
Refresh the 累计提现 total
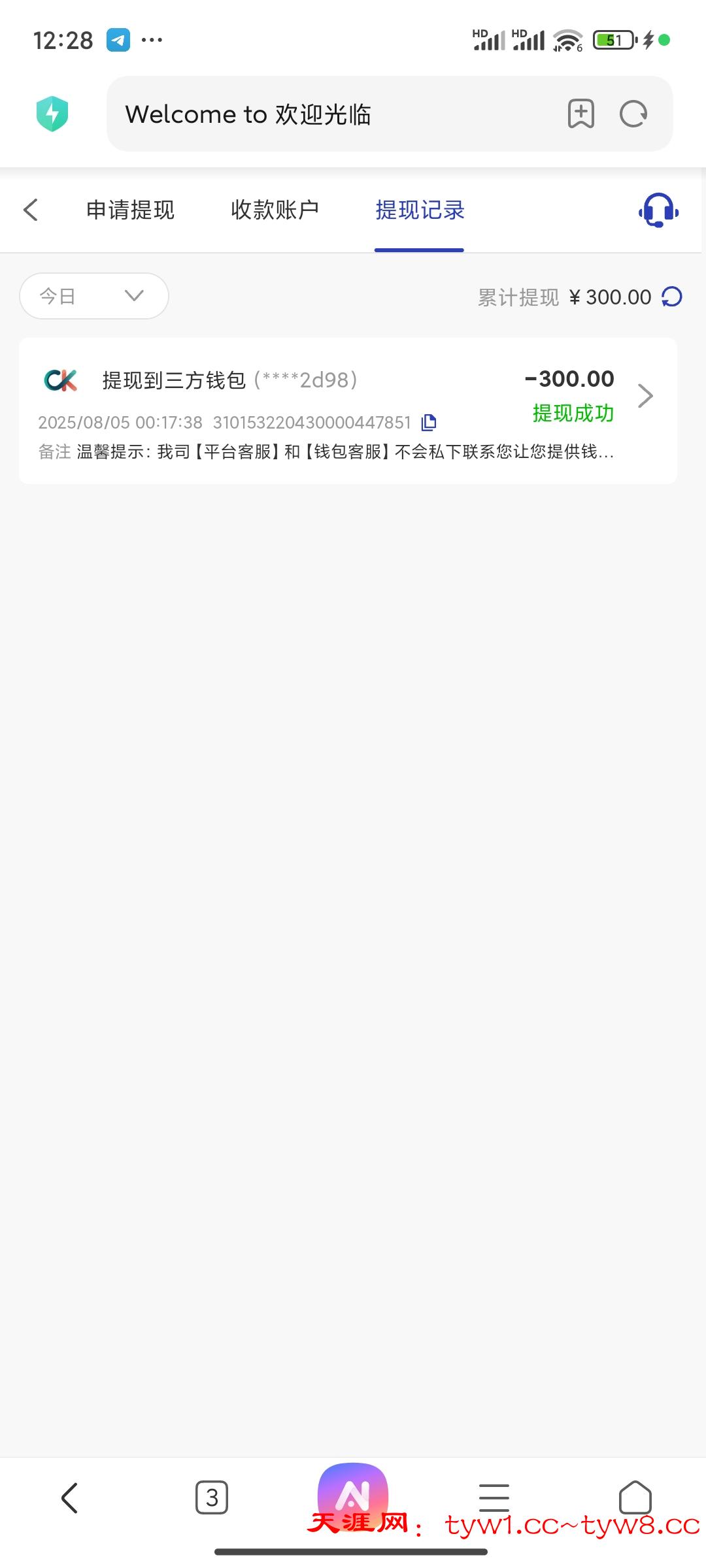coord(672,297)
